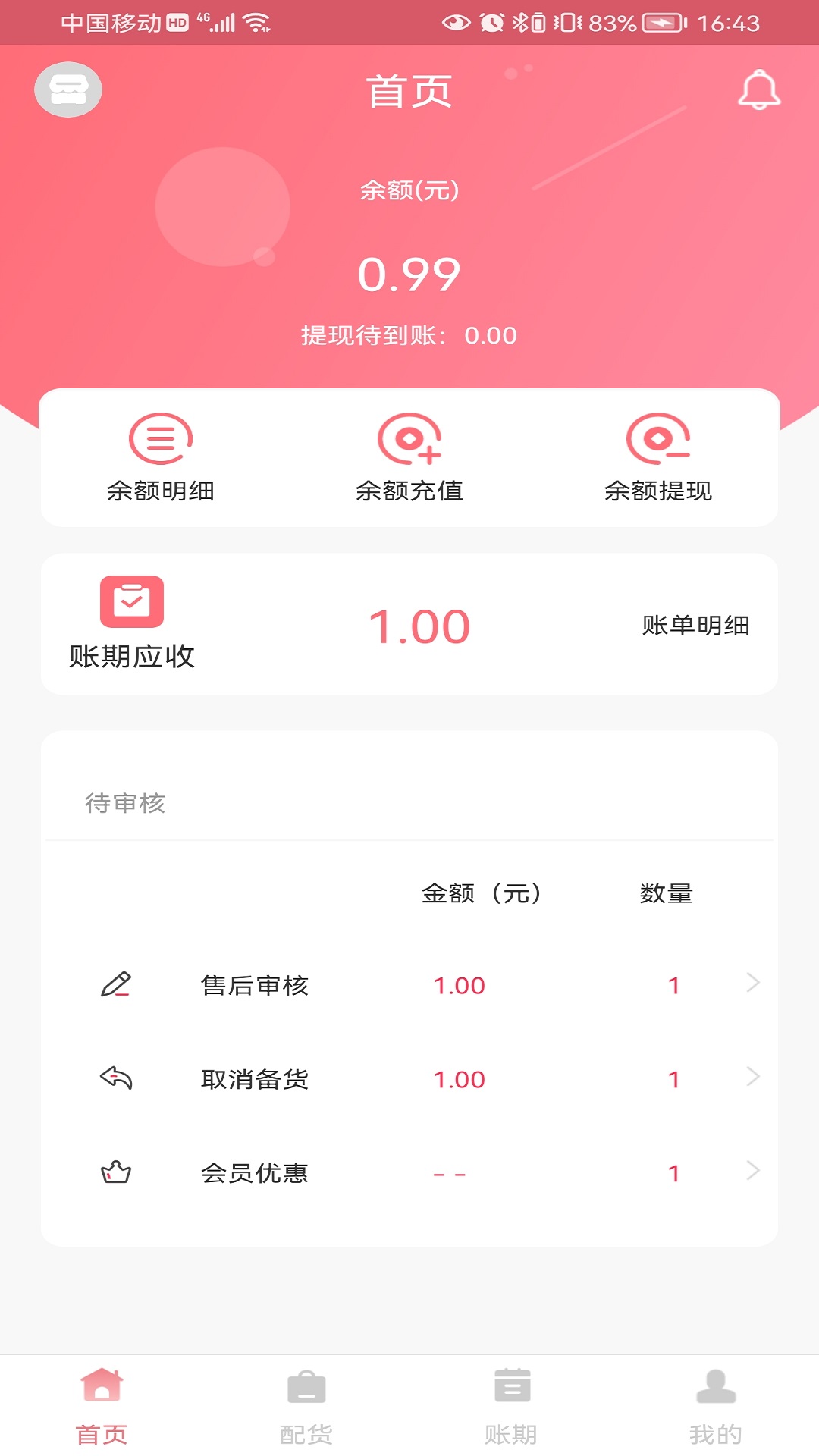Select the 首页 home tab

[102, 1407]
